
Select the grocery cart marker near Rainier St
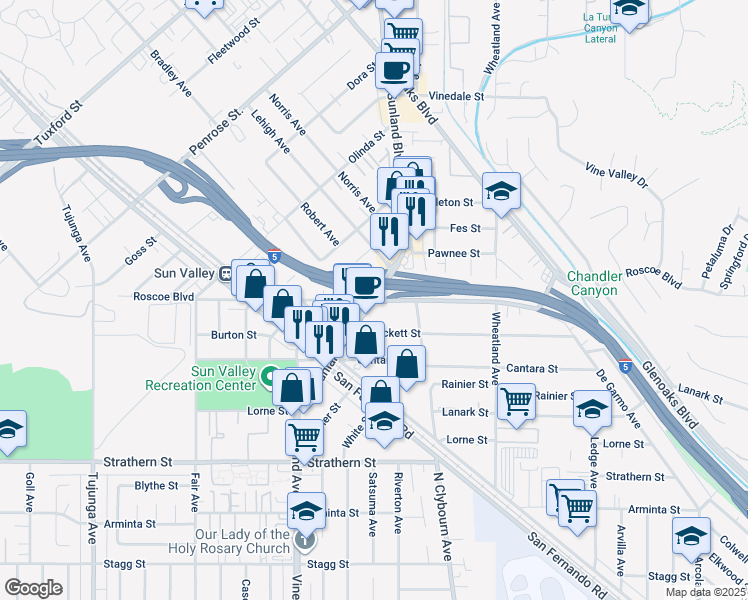(516, 403)
